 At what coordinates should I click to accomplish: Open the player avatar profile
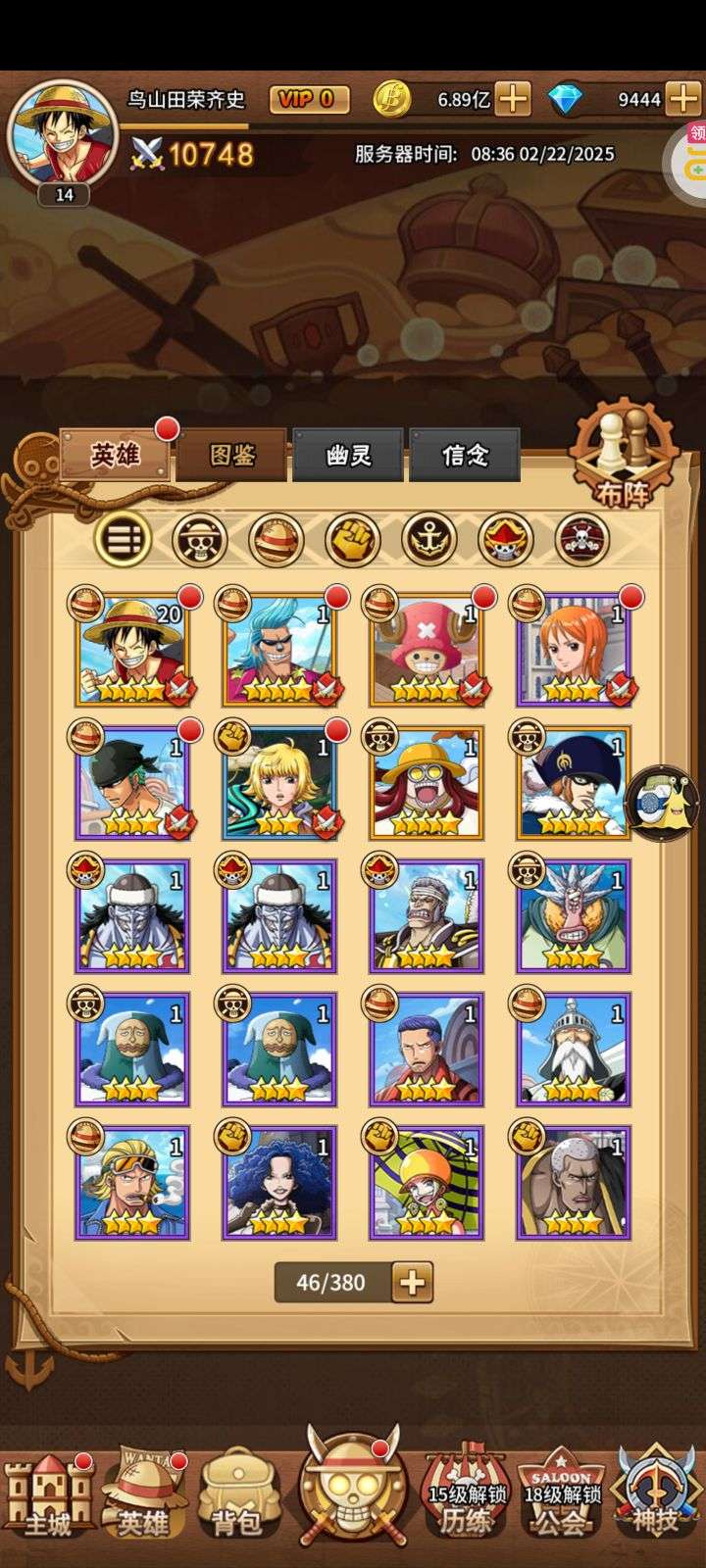(x=63, y=132)
